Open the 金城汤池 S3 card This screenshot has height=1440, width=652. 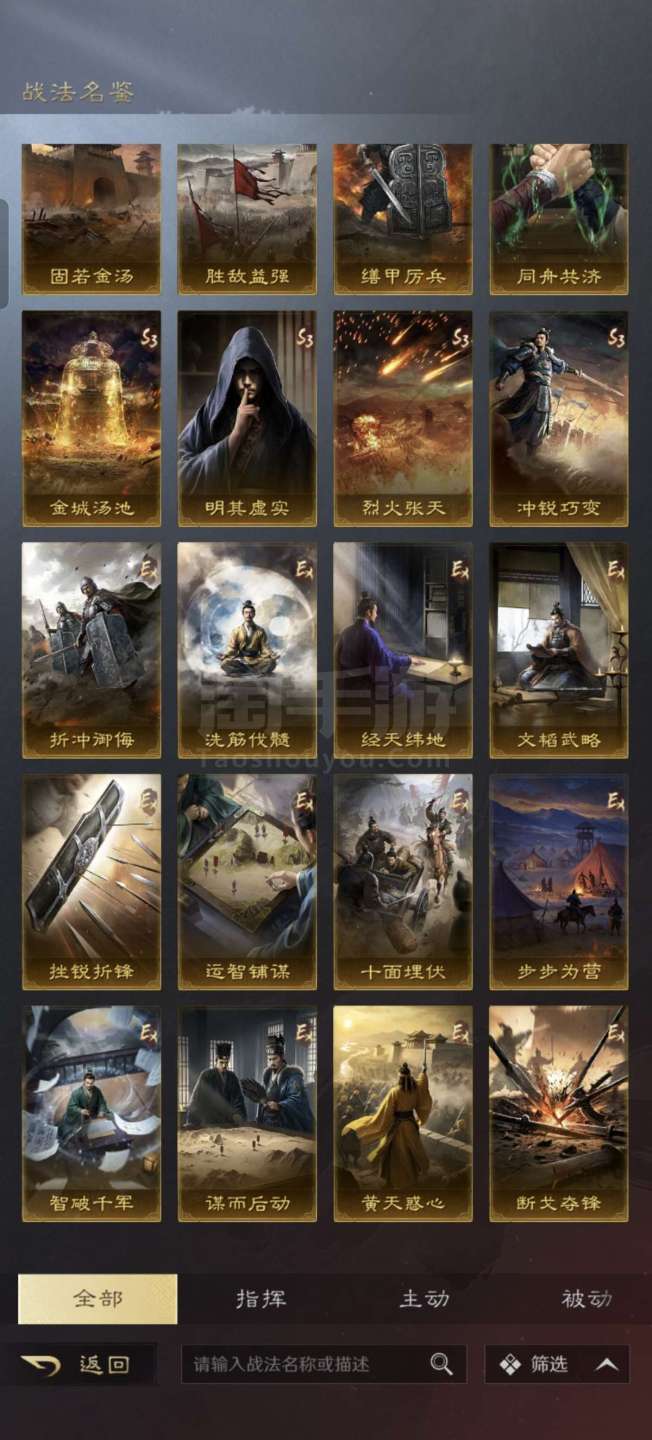pos(91,418)
